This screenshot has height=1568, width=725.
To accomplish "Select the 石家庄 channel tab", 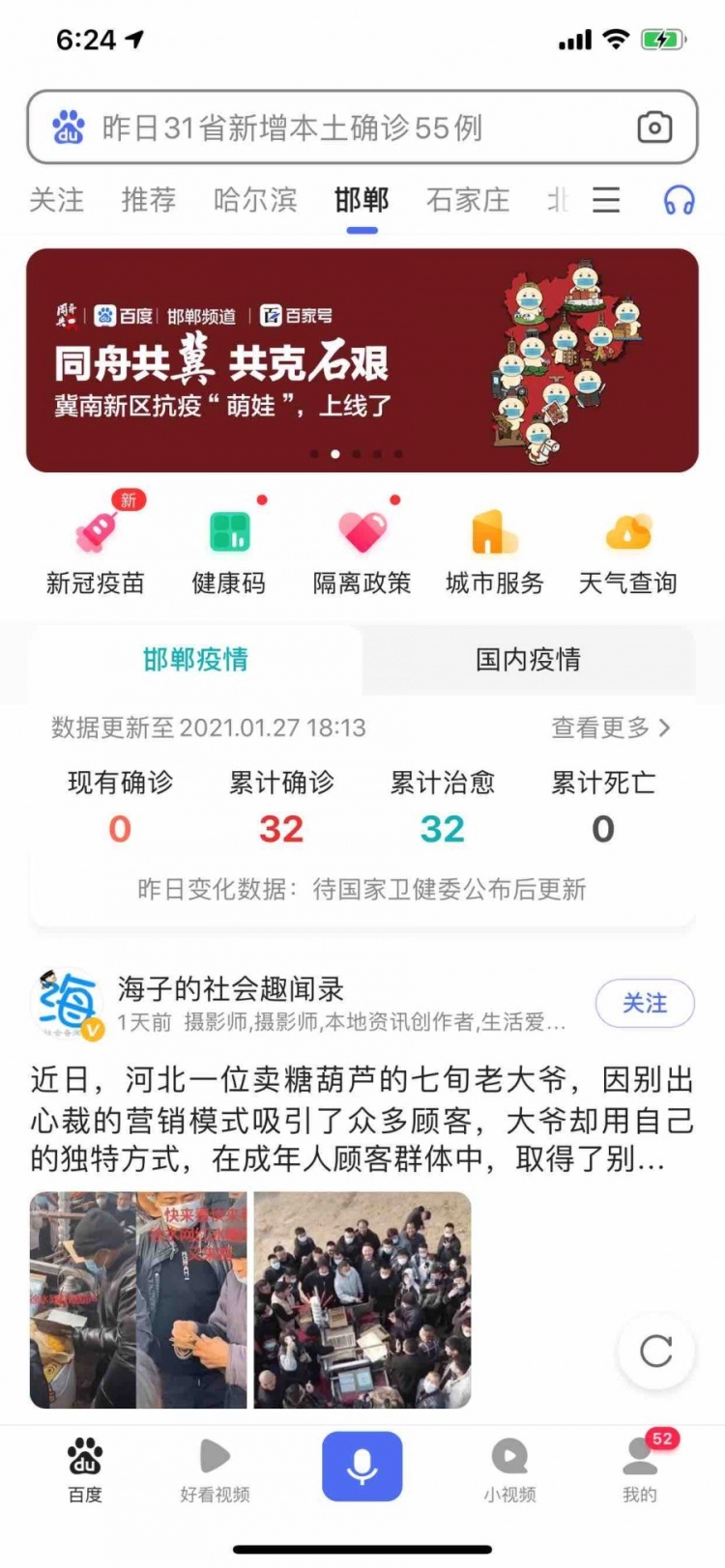I will 468,200.
